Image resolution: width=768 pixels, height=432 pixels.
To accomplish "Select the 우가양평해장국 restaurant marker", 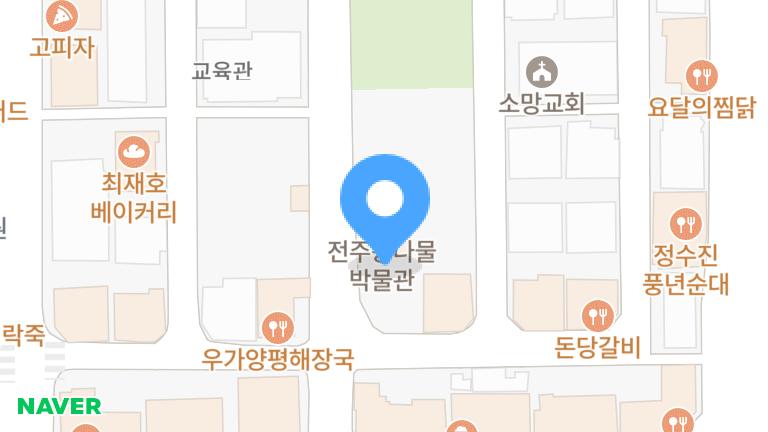I will [x=275, y=327].
